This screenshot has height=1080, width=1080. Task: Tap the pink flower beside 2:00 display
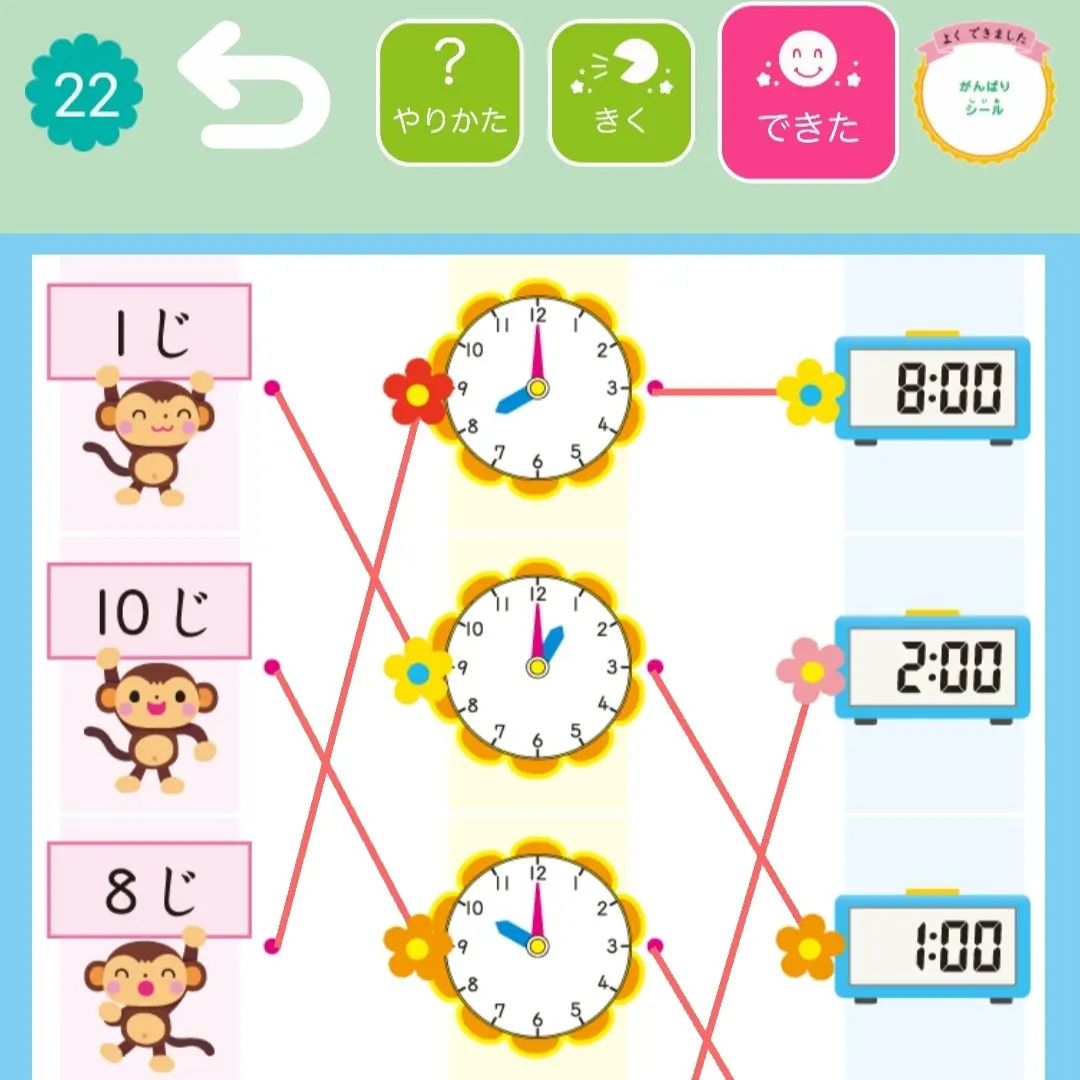pyautogui.click(x=811, y=671)
